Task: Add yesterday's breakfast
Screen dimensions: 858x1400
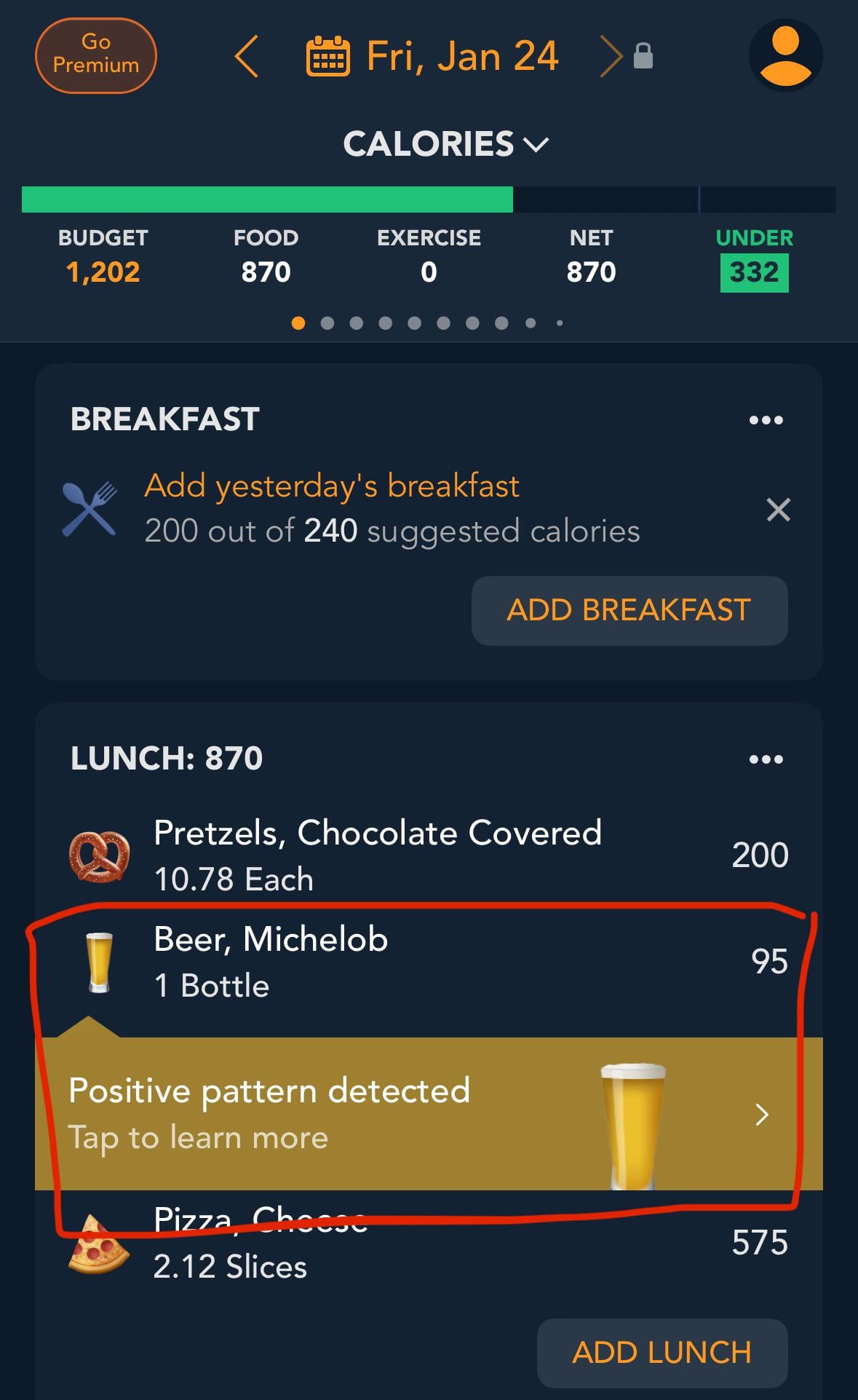Action: coord(332,486)
